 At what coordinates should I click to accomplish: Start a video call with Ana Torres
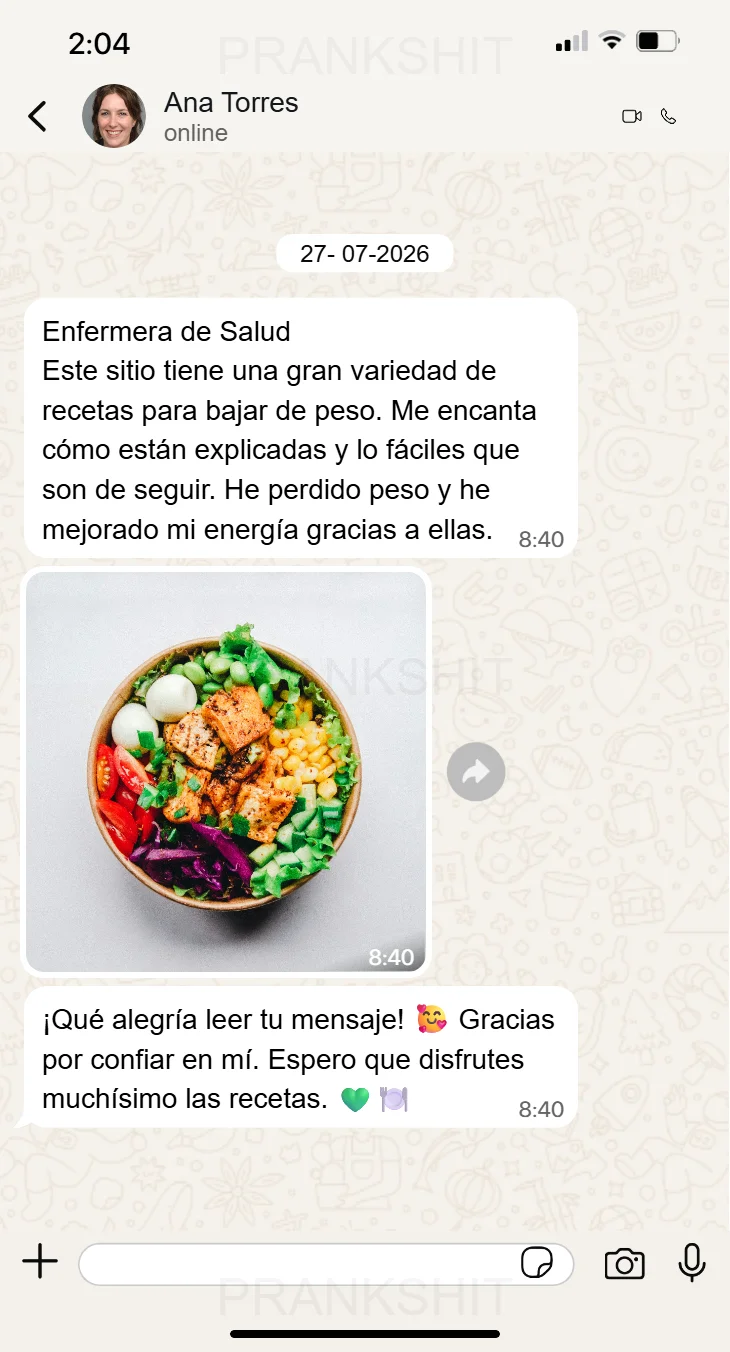pyautogui.click(x=632, y=116)
